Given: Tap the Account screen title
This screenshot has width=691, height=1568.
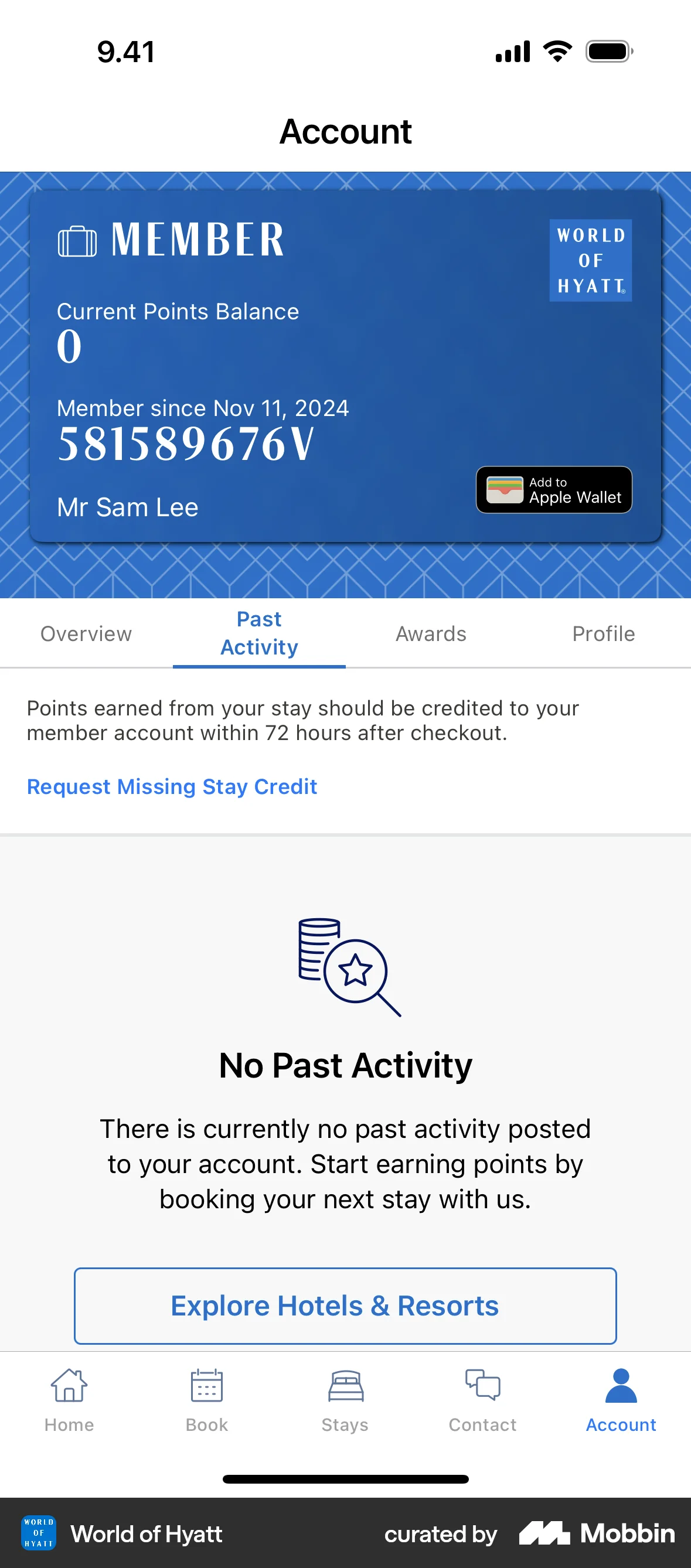Looking at the screenshot, I should [x=345, y=131].
